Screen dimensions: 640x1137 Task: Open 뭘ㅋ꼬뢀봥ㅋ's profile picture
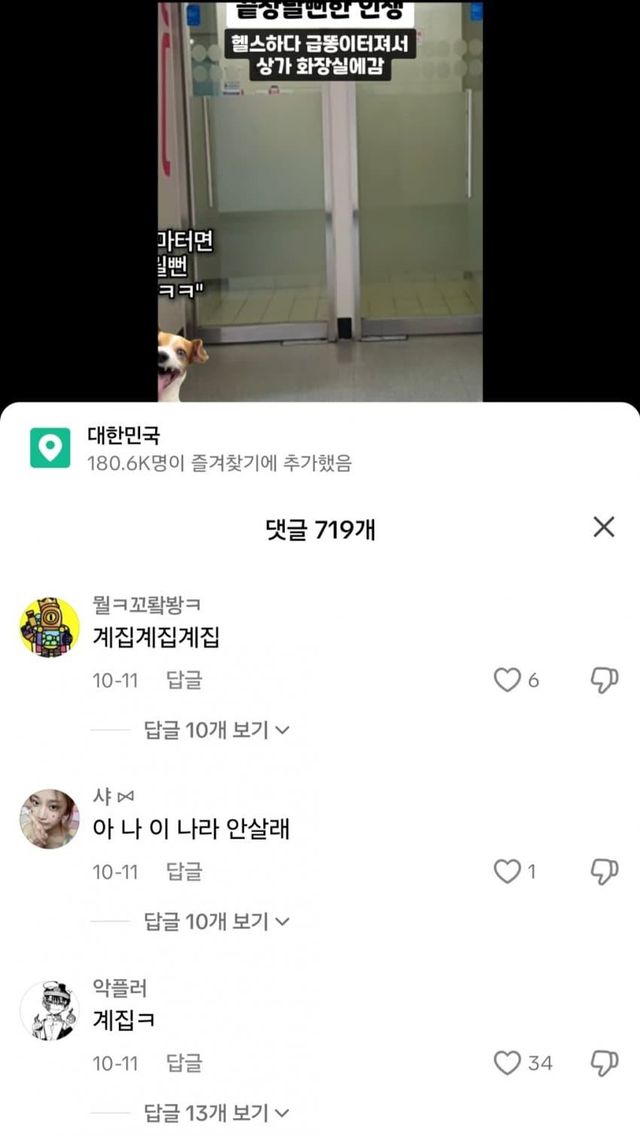(x=50, y=627)
